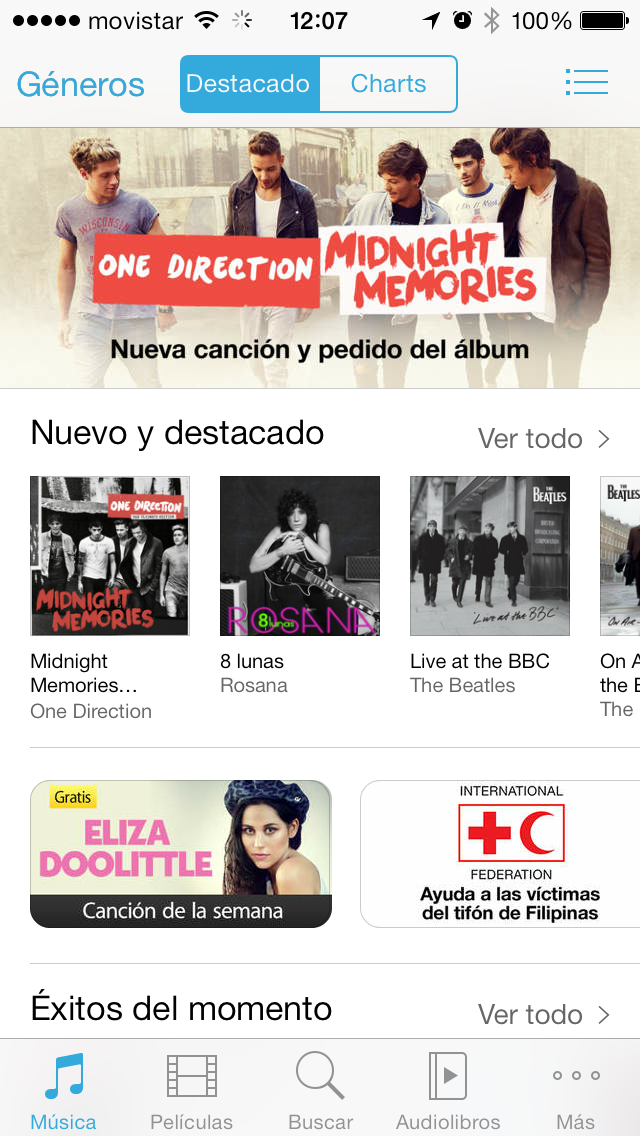Open the One Direction Midnight Memories banner
Viewport: 640px width, 1136px height.
point(320,258)
